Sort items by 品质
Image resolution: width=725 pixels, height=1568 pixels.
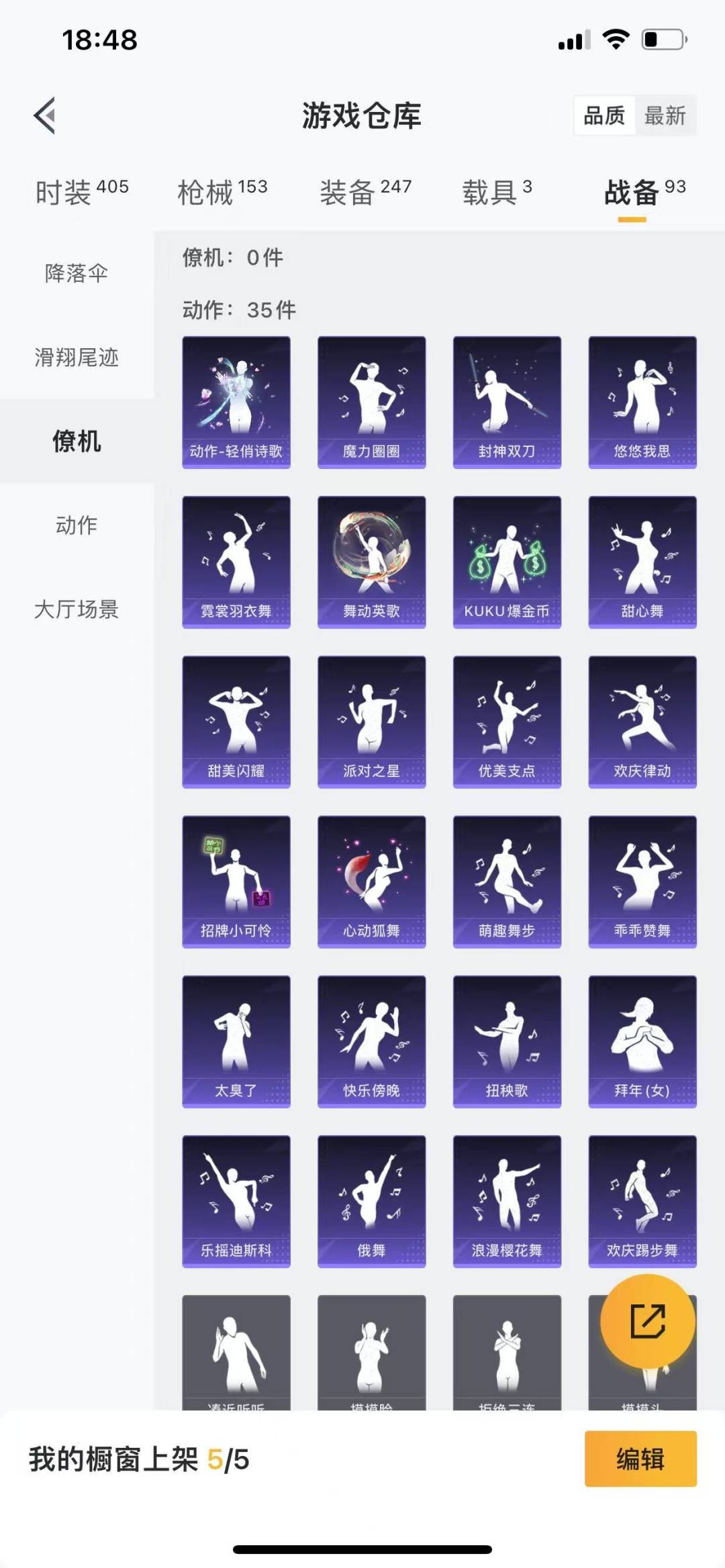coord(604,115)
